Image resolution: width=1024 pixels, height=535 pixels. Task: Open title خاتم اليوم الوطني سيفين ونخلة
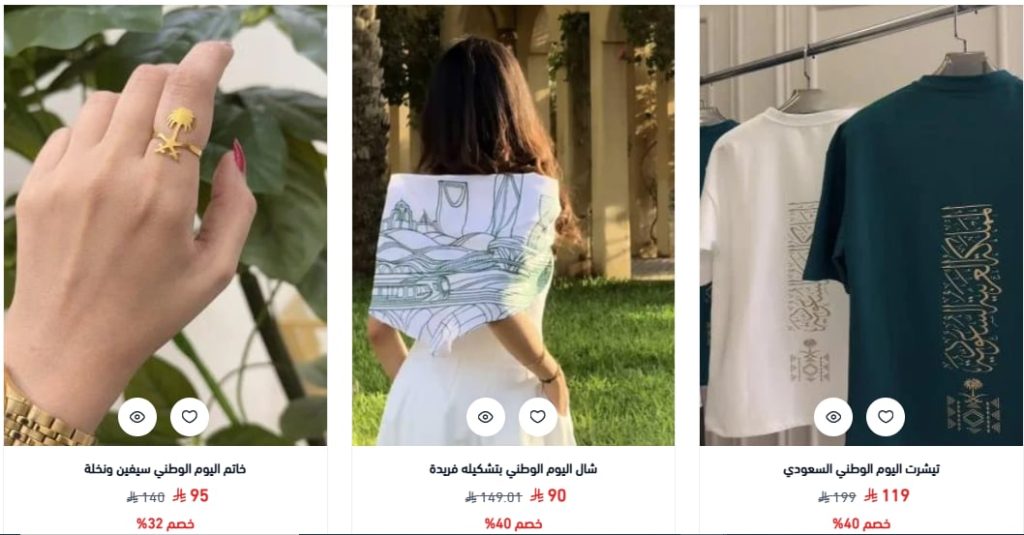coord(165,468)
